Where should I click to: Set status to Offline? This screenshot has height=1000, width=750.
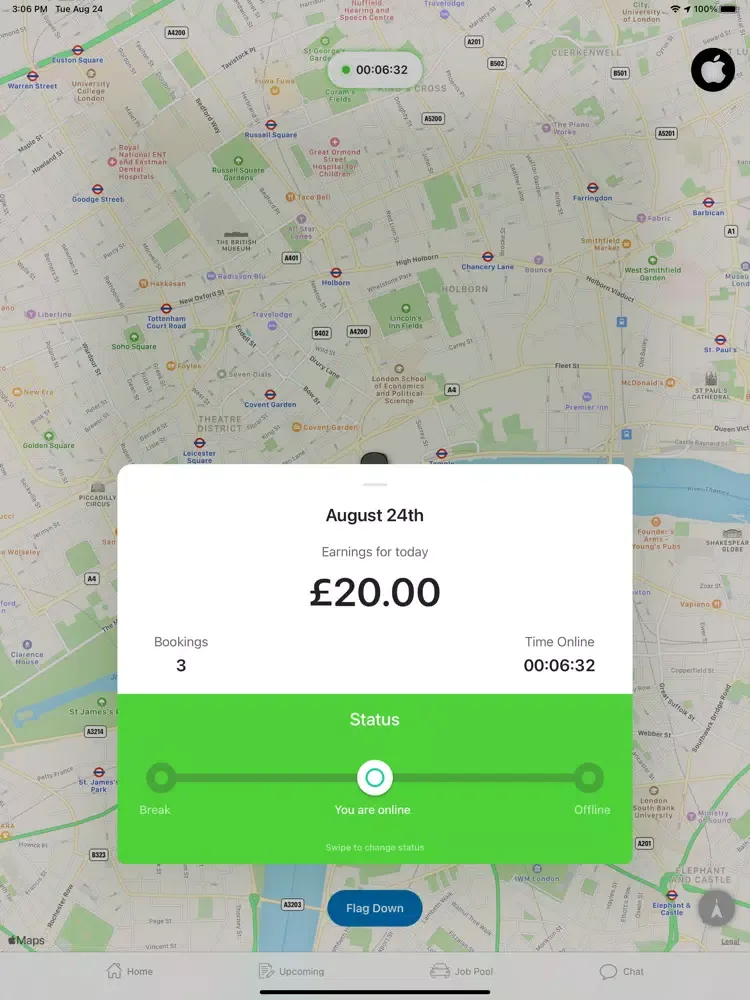coord(589,777)
